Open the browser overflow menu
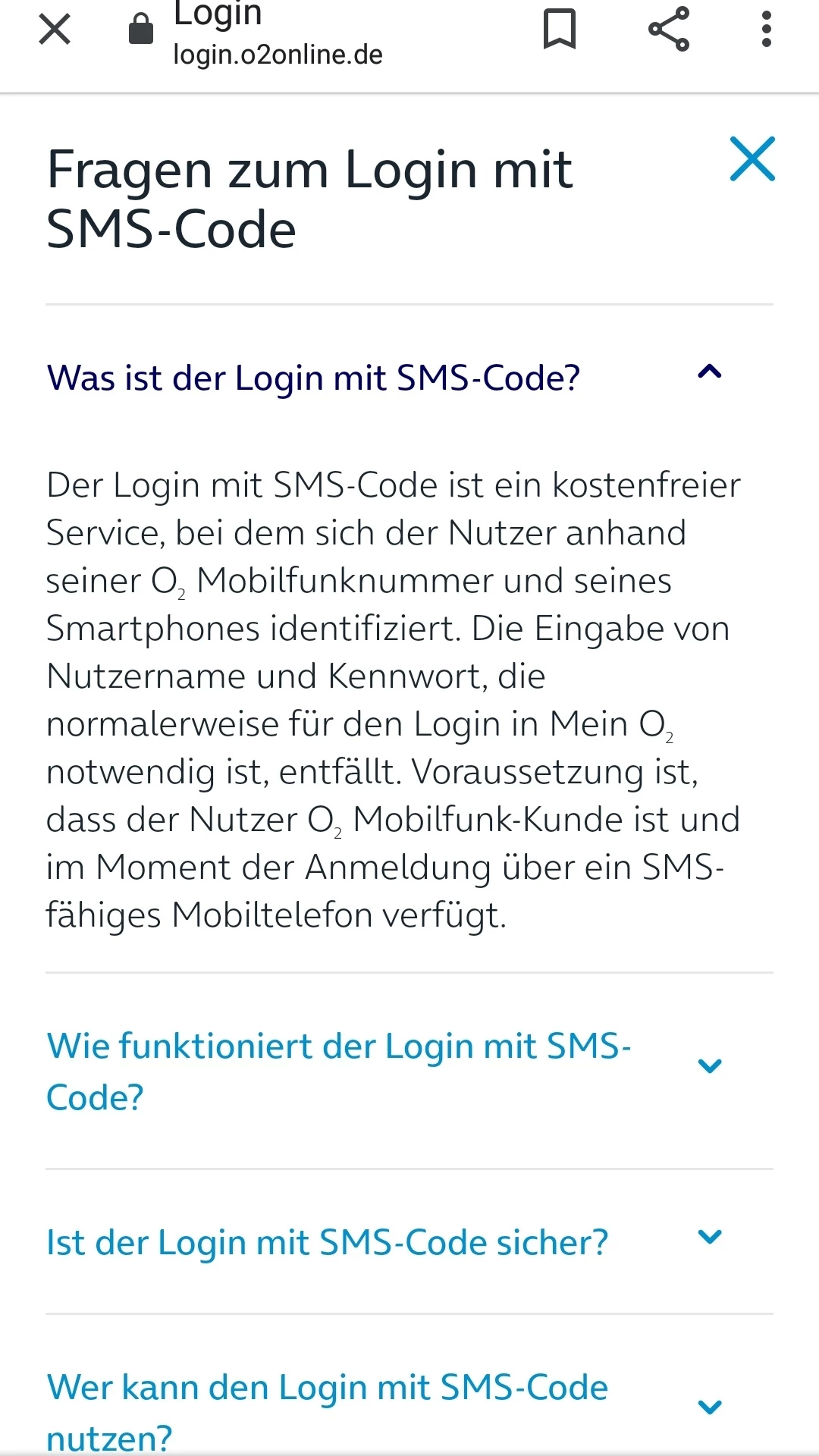 coord(766,30)
